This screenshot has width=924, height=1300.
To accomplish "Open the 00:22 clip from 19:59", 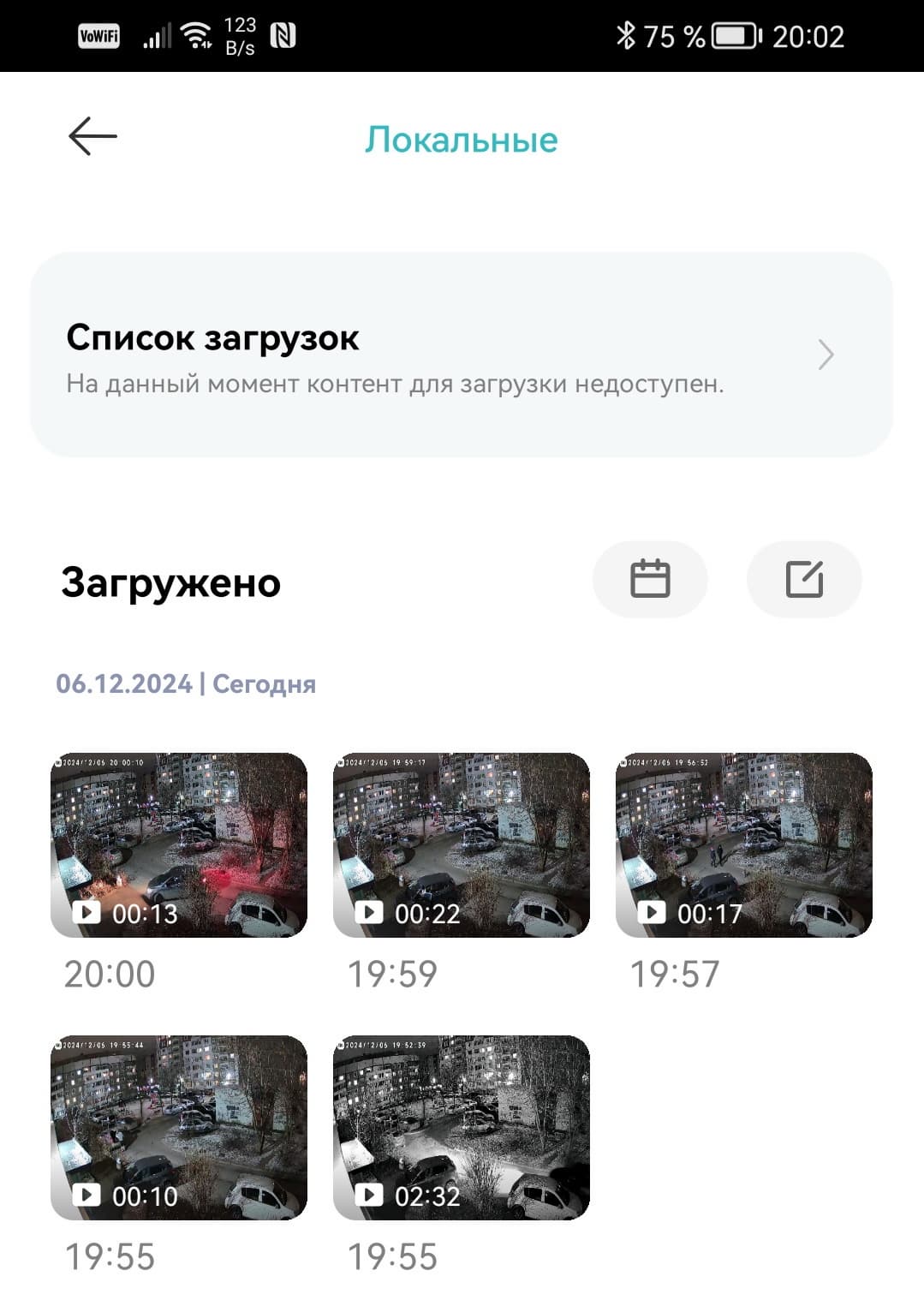I will click(x=462, y=844).
